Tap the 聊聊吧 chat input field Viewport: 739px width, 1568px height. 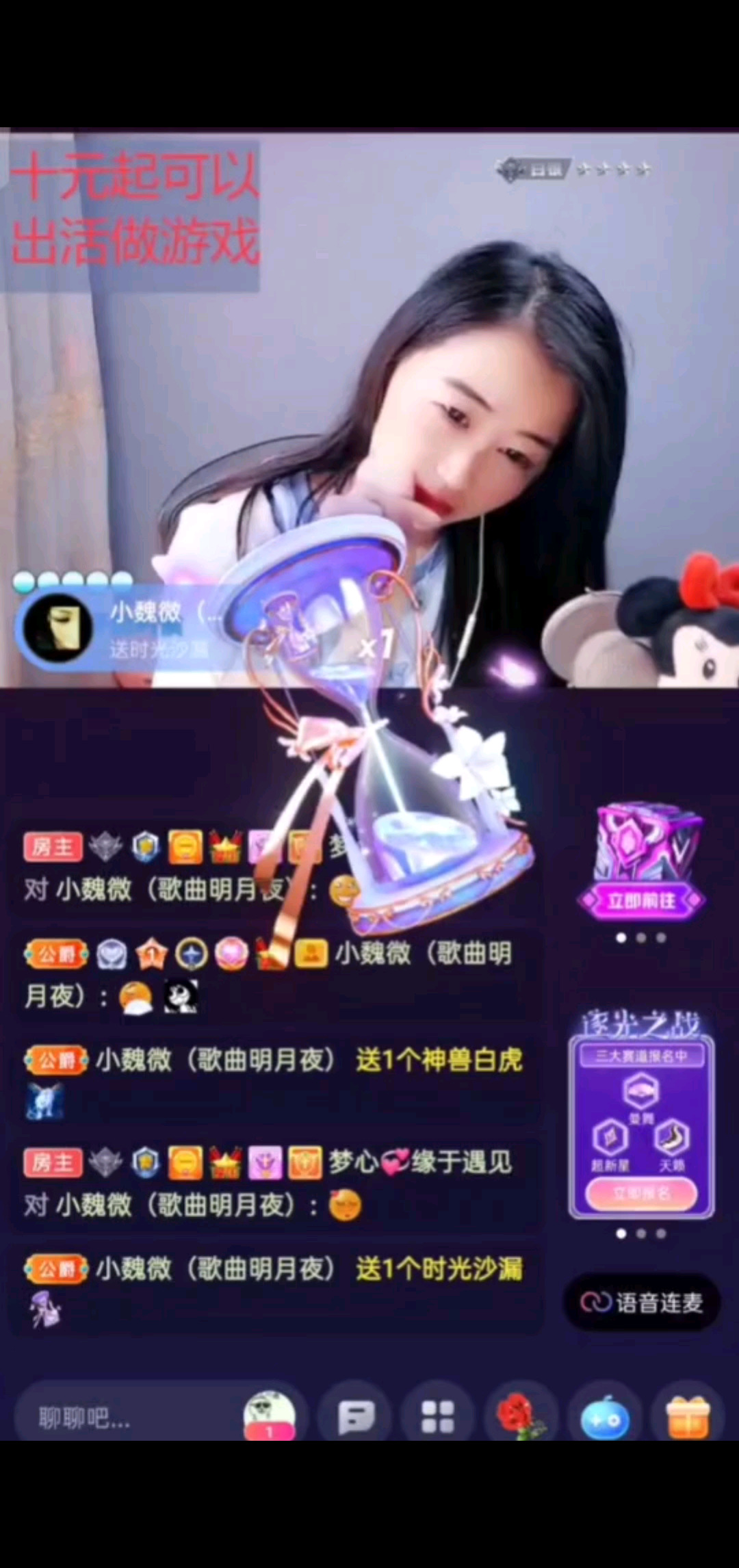[123, 1420]
